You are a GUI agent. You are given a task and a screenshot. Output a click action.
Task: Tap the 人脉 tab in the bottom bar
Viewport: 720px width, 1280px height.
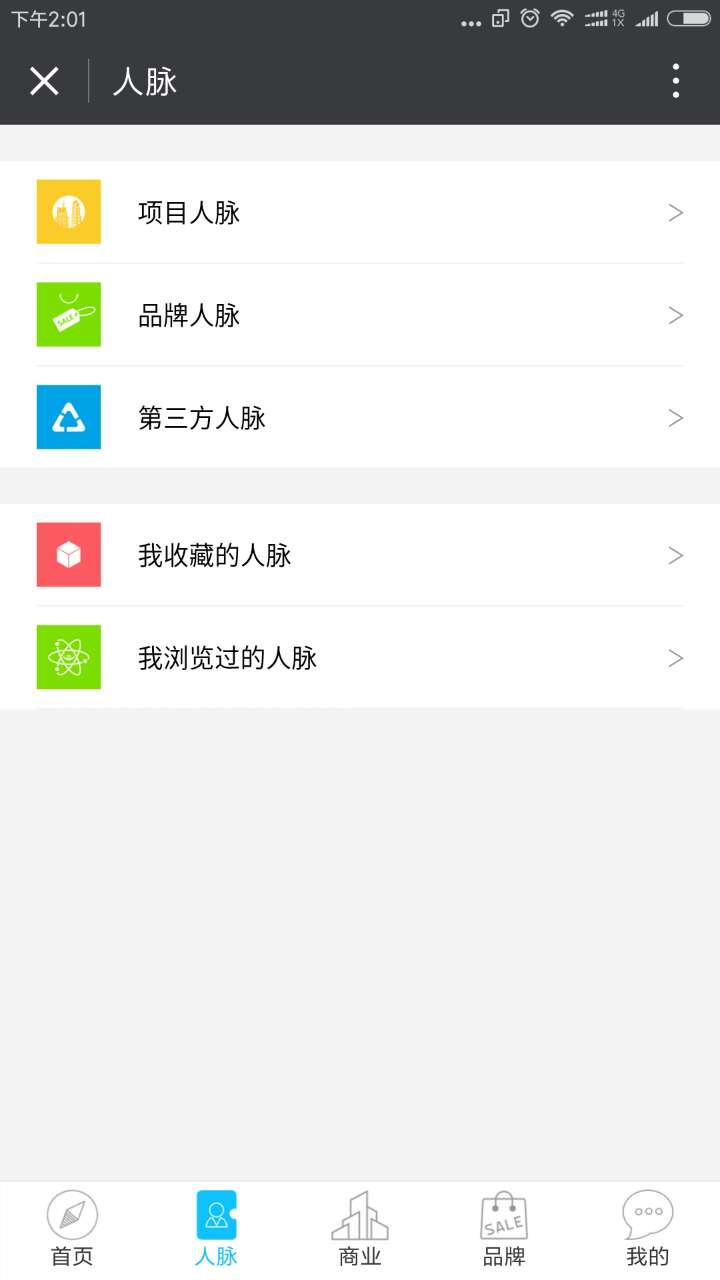click(216, 1230)
